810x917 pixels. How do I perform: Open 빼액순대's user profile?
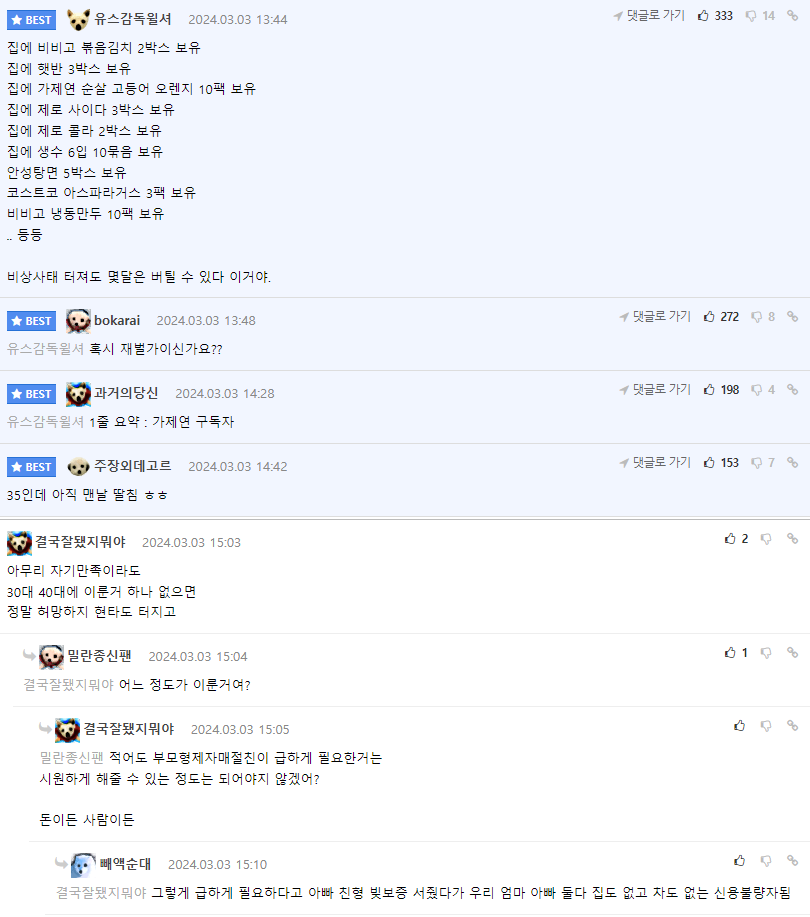[125, 864]
